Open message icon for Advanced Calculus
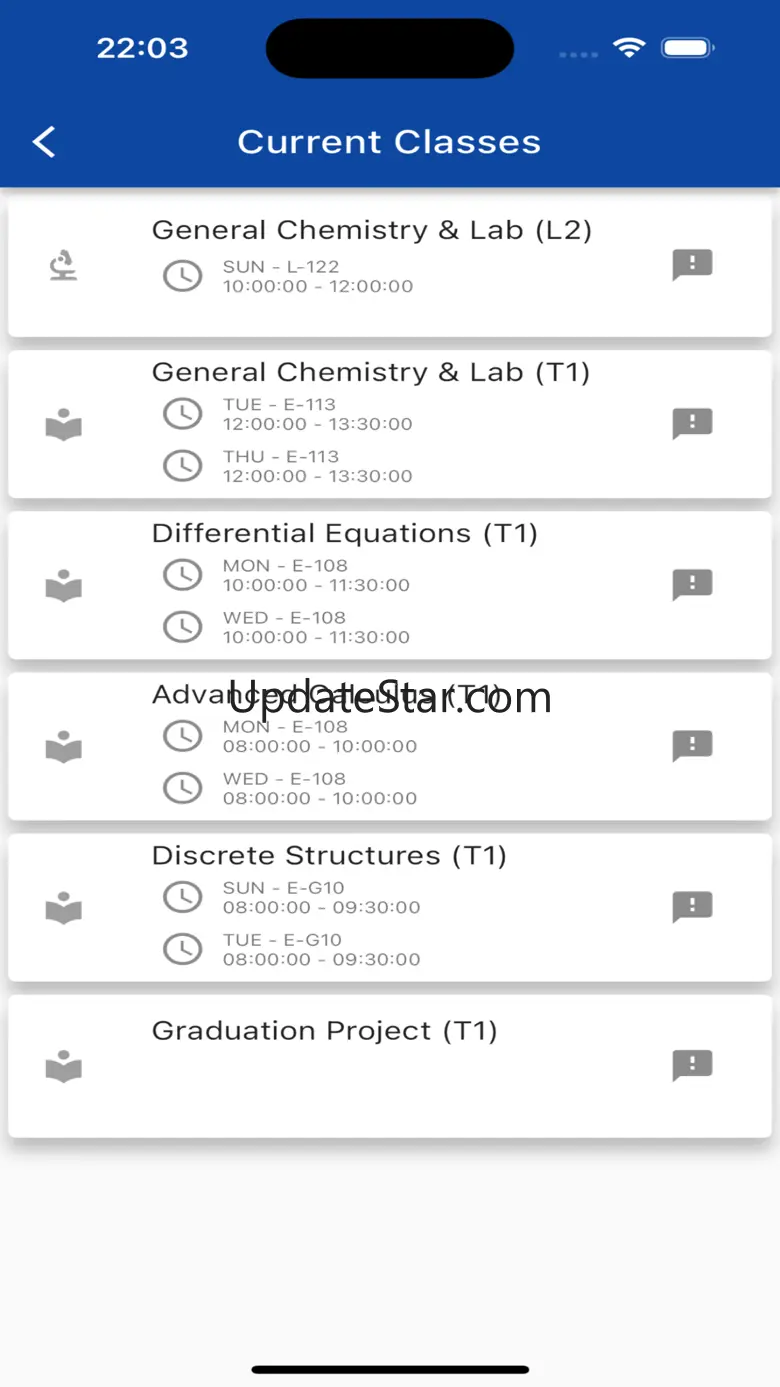780x1387 pixels. pyautogui.click(x=692, y=745)
